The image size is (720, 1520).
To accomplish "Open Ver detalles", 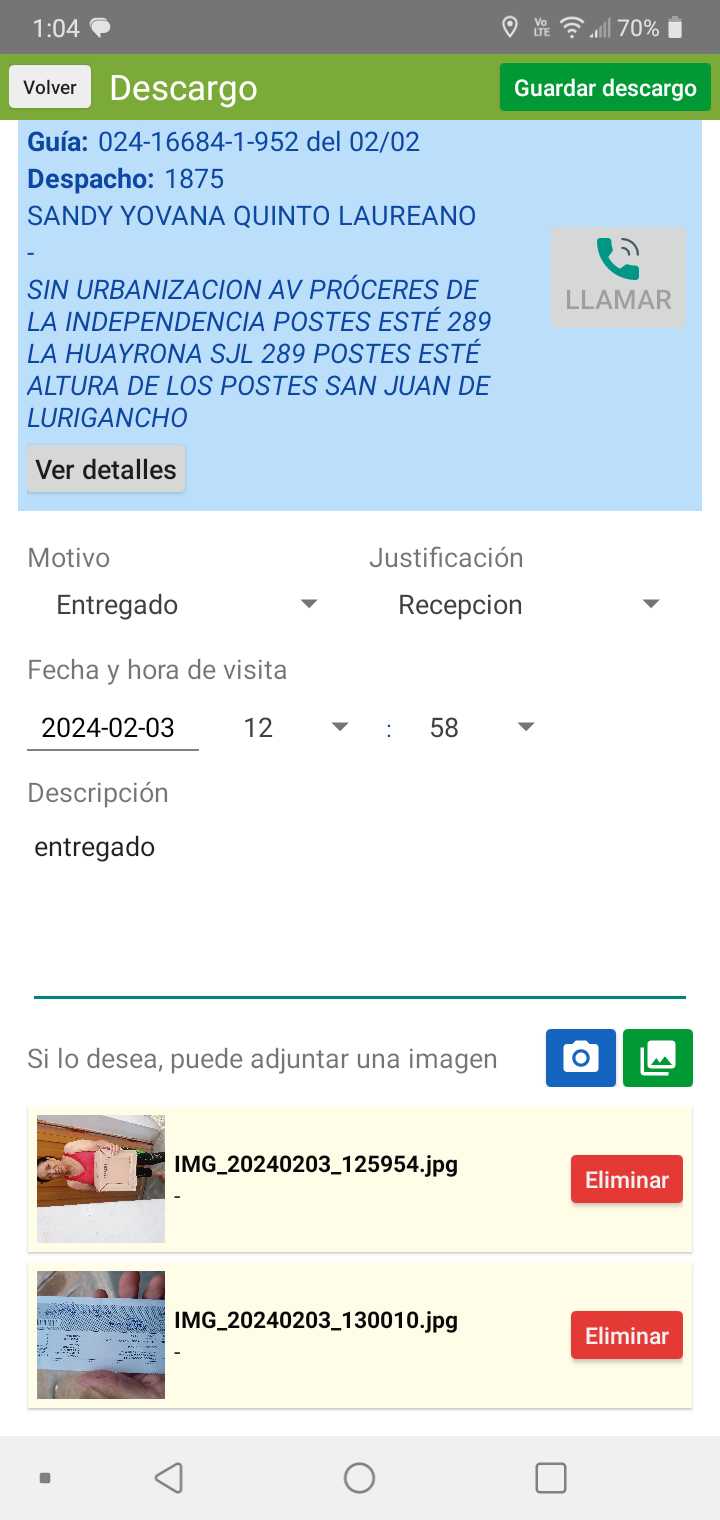I will (x=106, y=469).
